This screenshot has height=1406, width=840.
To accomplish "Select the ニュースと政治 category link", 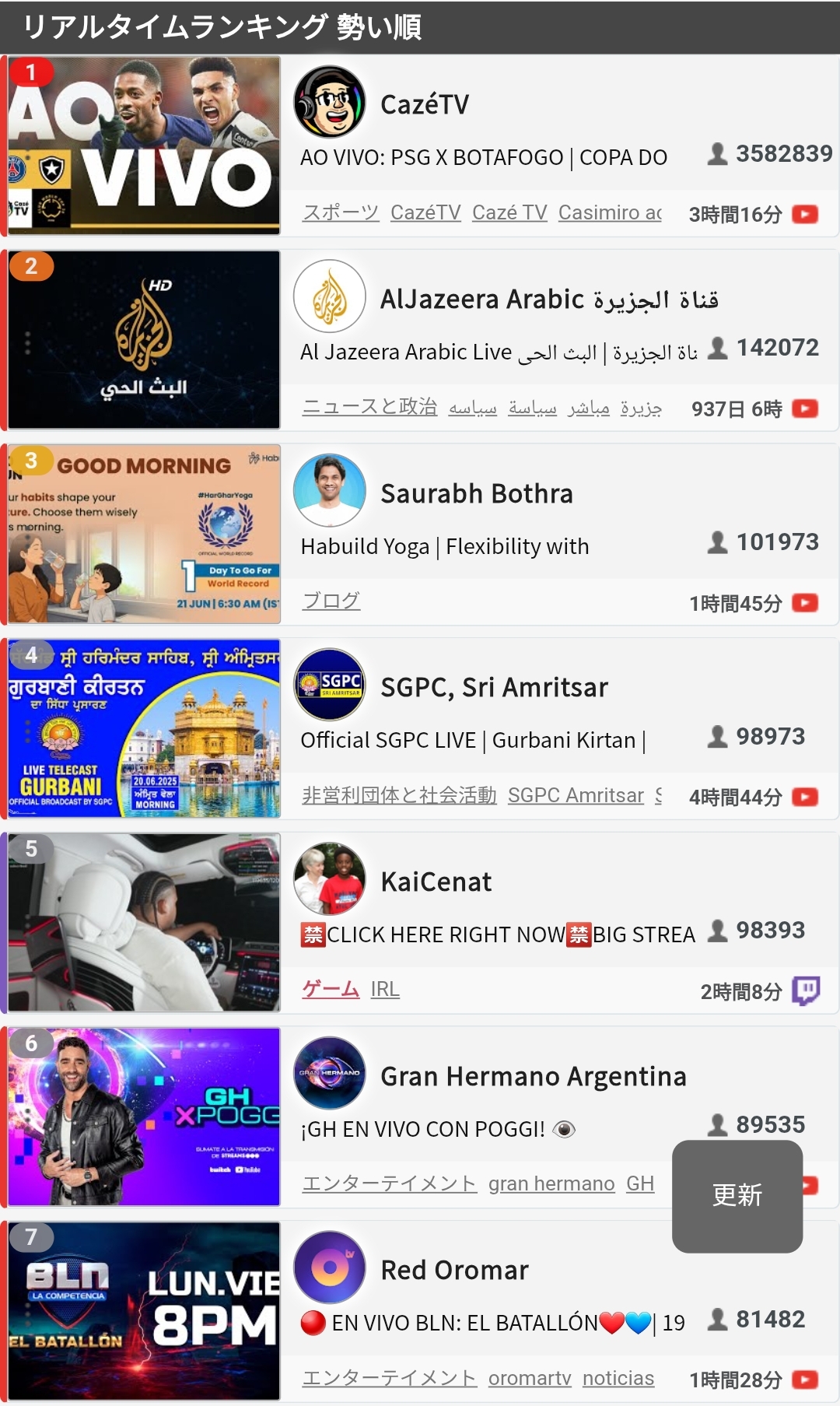I will 369,407.
